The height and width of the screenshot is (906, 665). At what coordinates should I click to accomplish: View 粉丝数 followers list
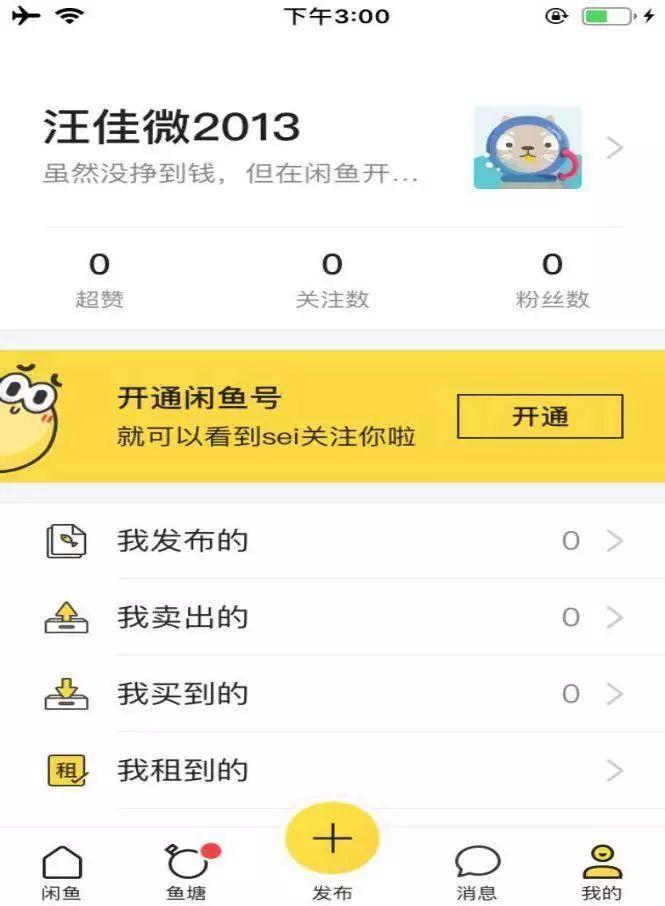click(552, 280)
